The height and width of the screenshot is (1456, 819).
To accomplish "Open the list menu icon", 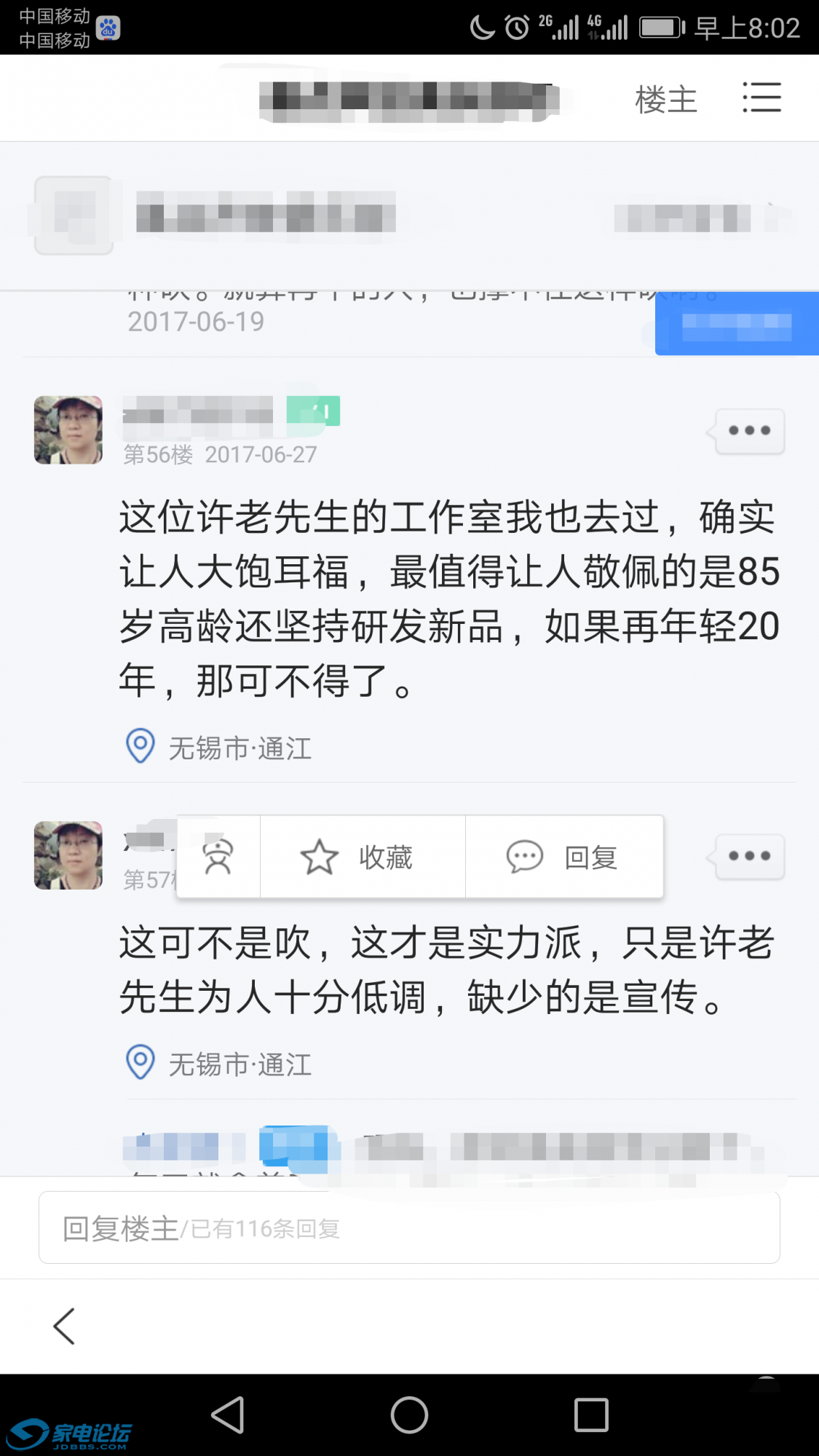I will pos(761,98).
